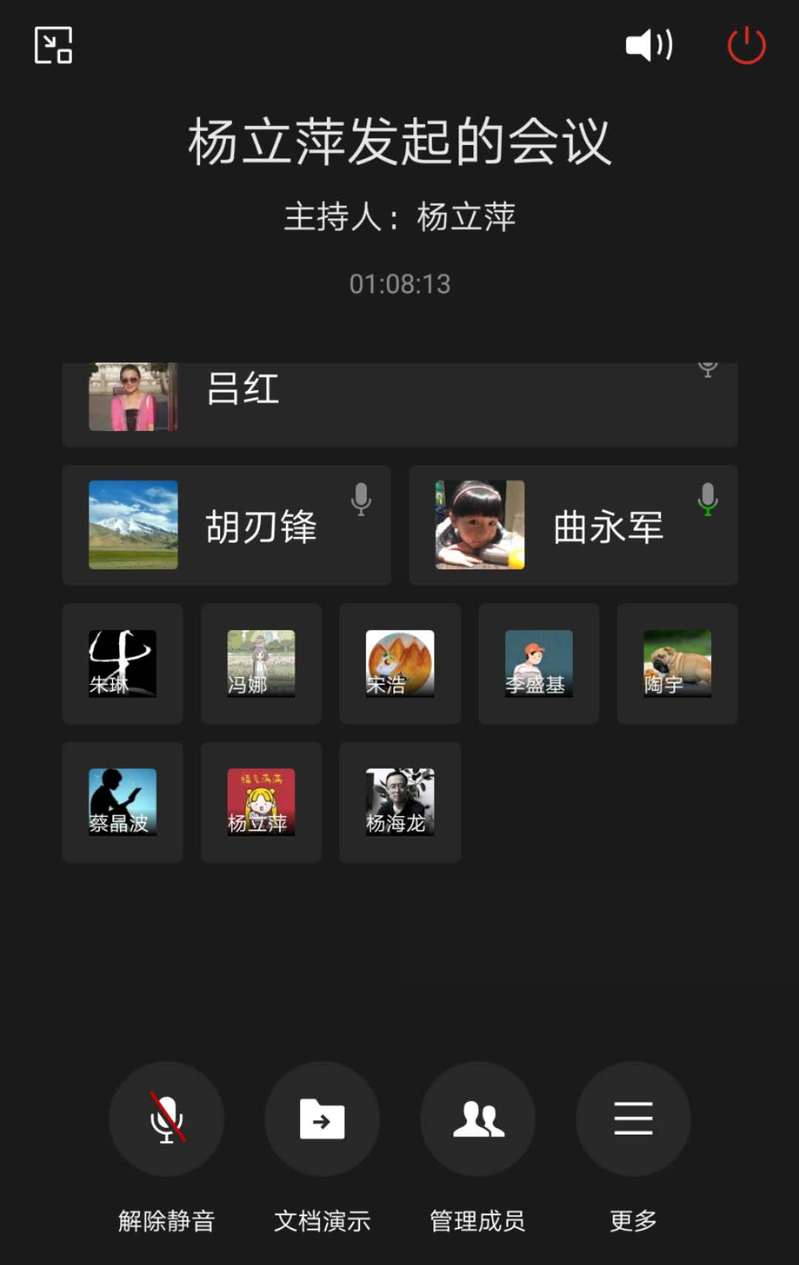This screenshot has width=799, height=1265.
Task: End the meeting with power icon
Action: point(746,46)
